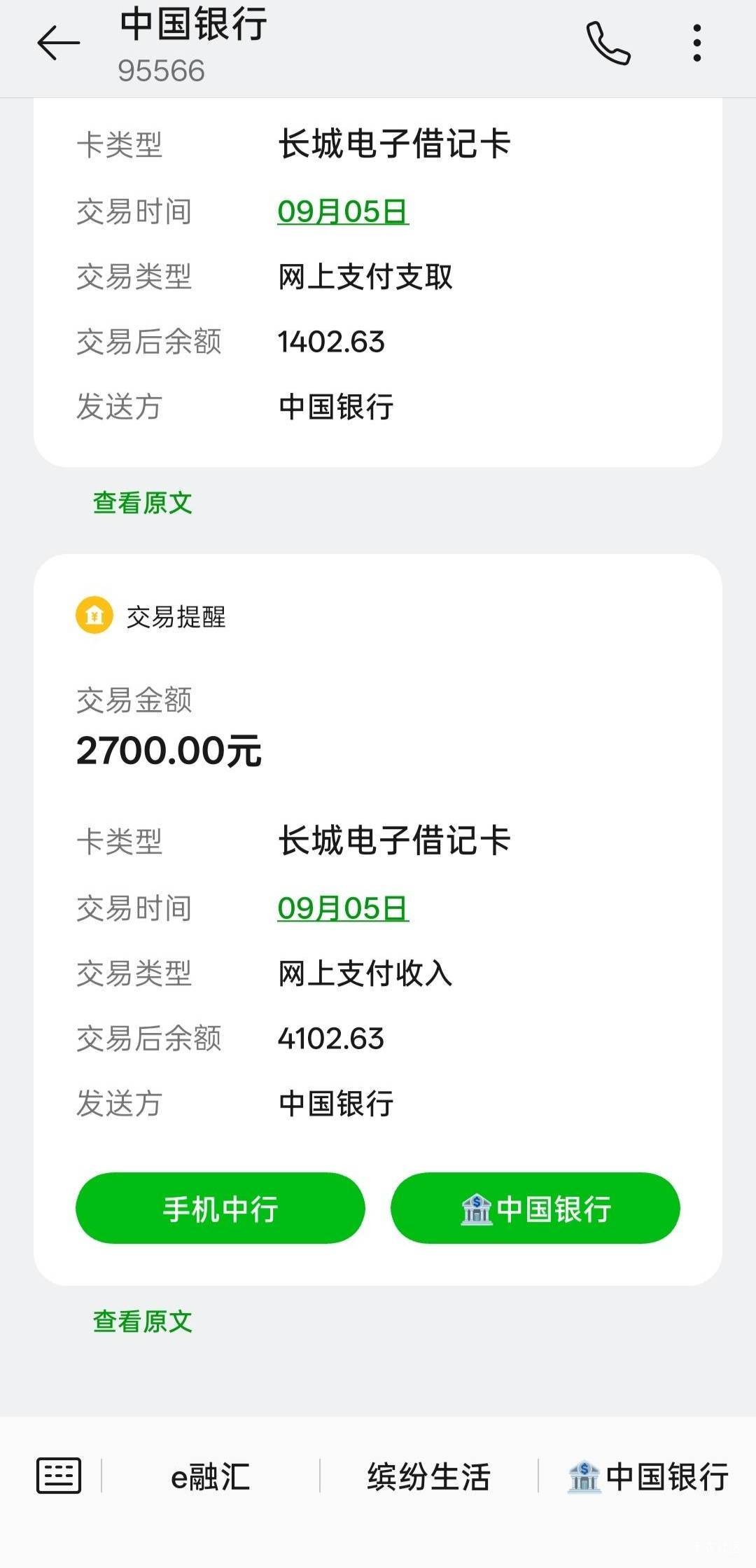Open the 09月05日 date link in the 2700.00元 card

pos(343,908)
